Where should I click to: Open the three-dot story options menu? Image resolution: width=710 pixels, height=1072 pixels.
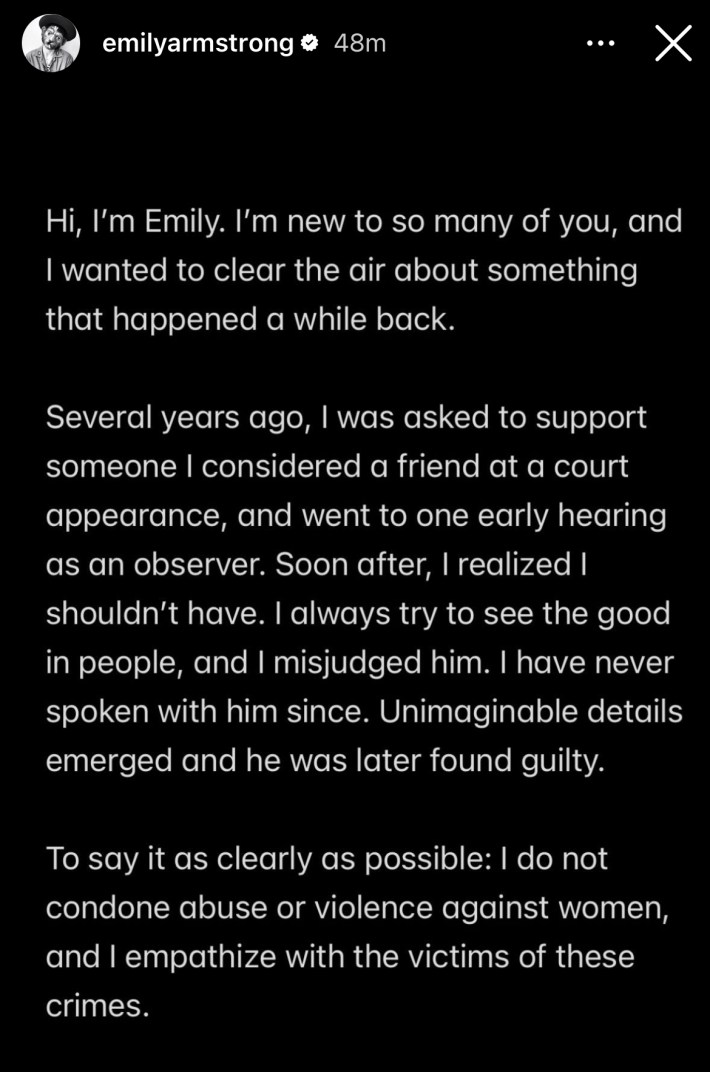pos(600,44)
